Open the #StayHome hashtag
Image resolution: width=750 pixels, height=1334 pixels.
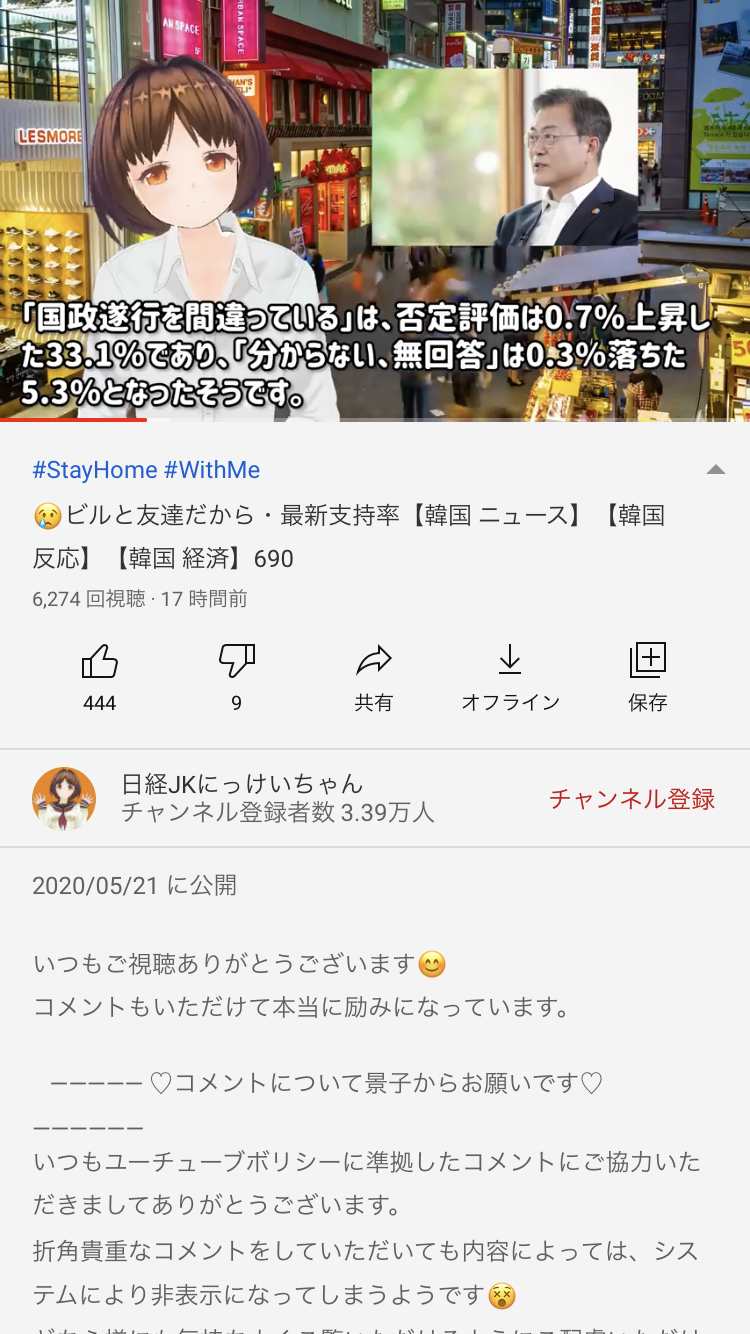click(x=95, y=470)
